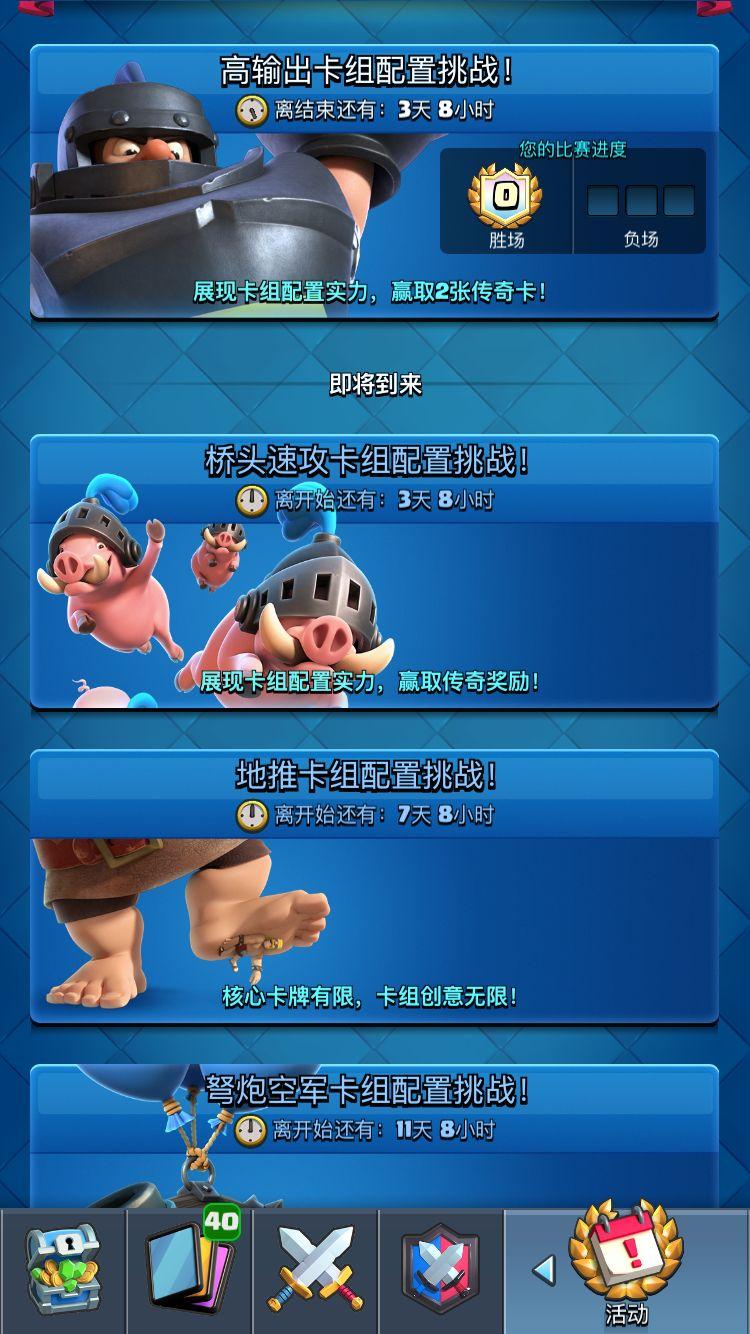Open the 弩炮空军卡组配置挑战 card

[374, 1135]
